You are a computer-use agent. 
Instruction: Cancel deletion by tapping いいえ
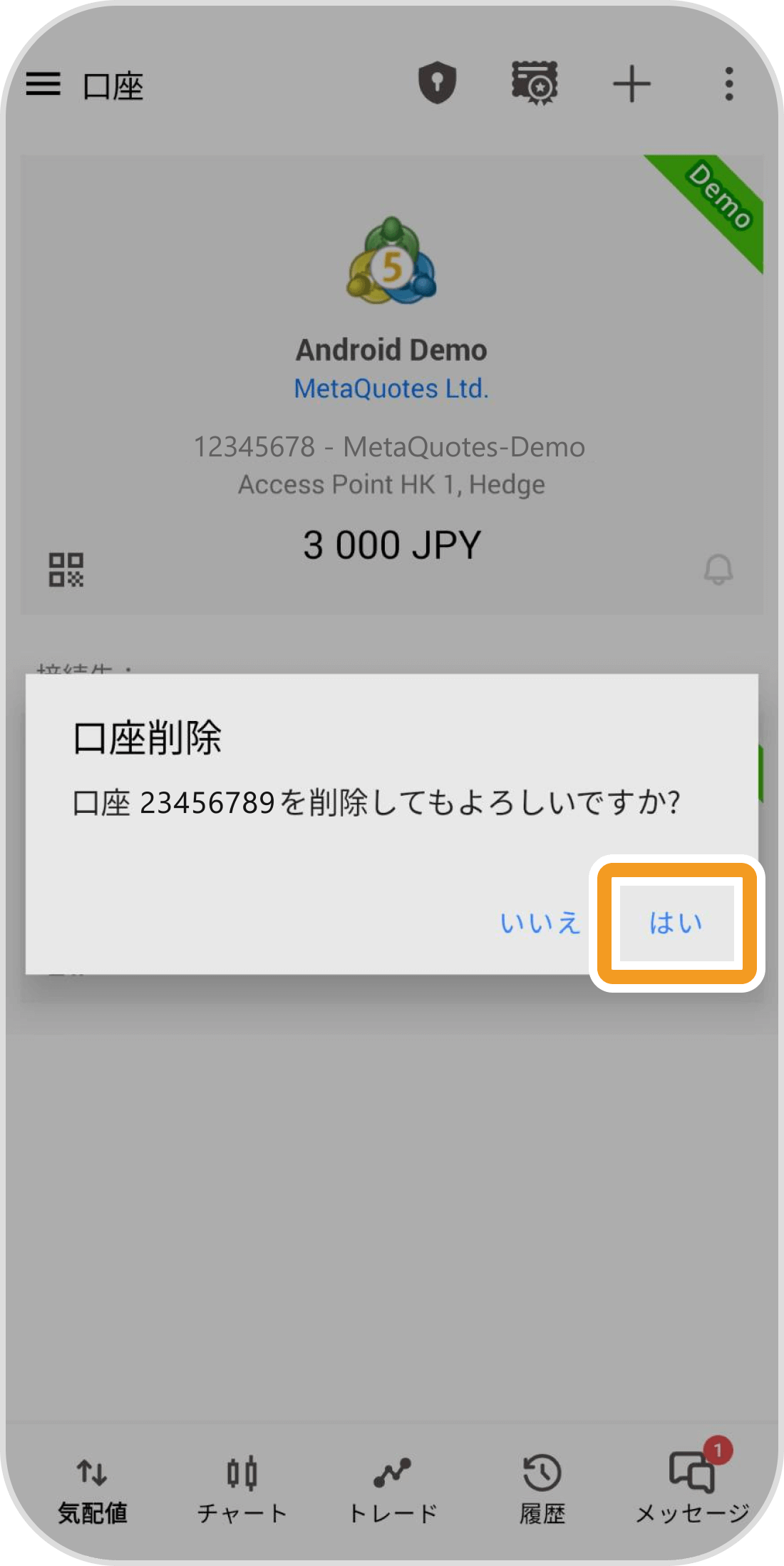[540, 923]
